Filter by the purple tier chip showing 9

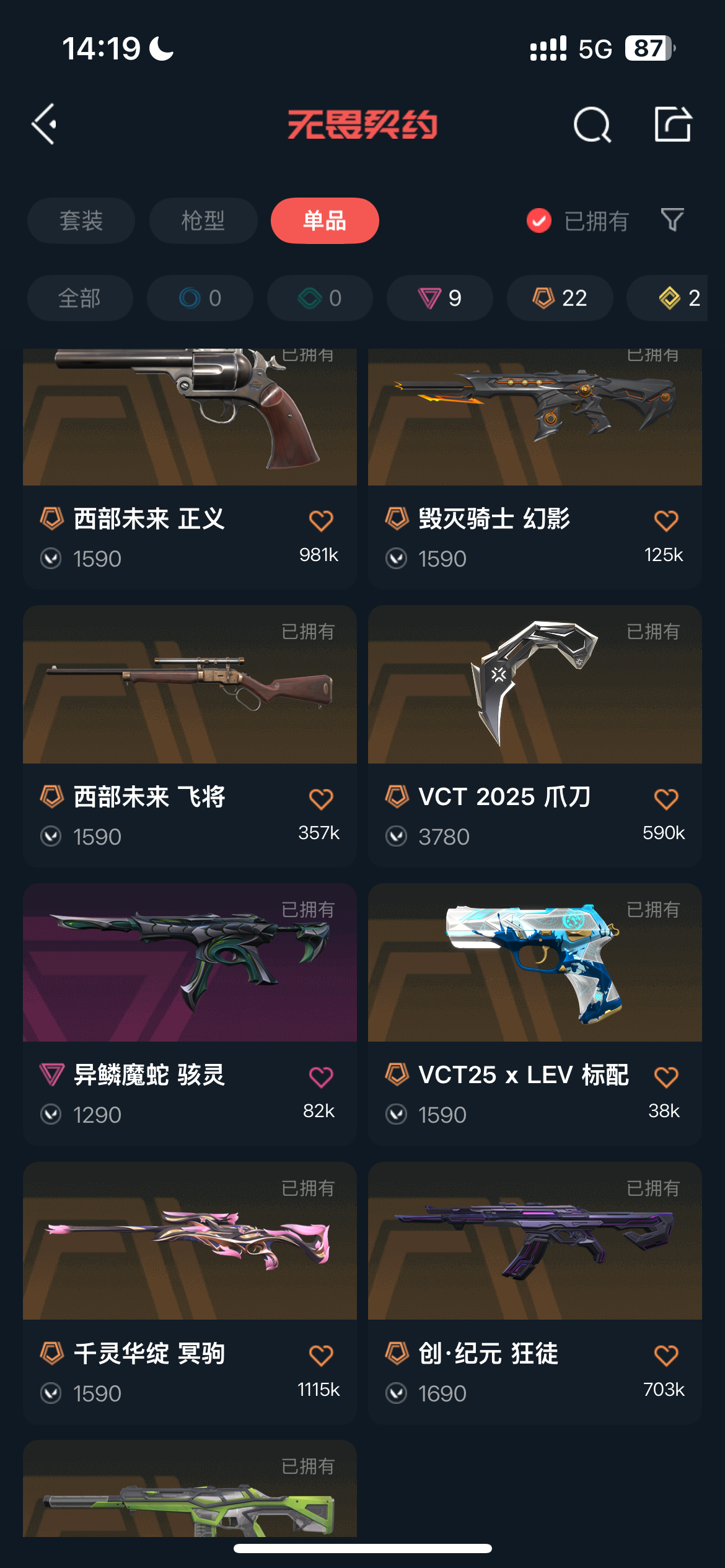pyautogui.click(x=439, y=298)
